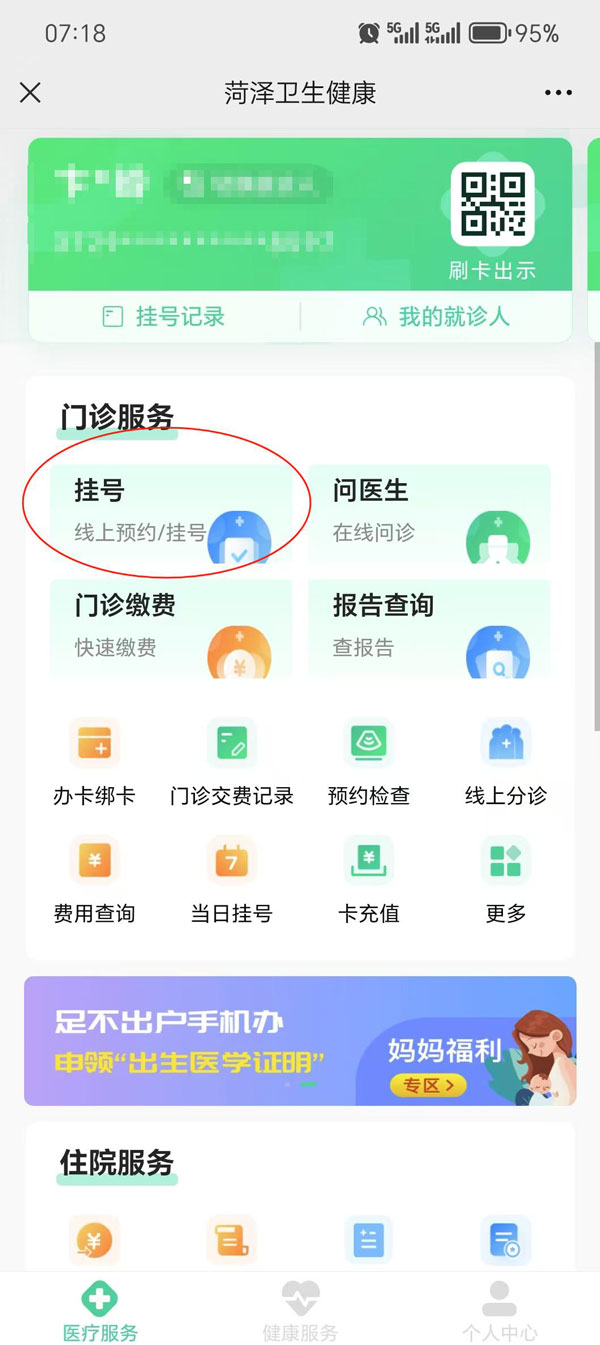Image resolution: width=600 pixels, height=1345 pixels.
Task: Open 线上分诊 online triage
Action: pos(506,745)
